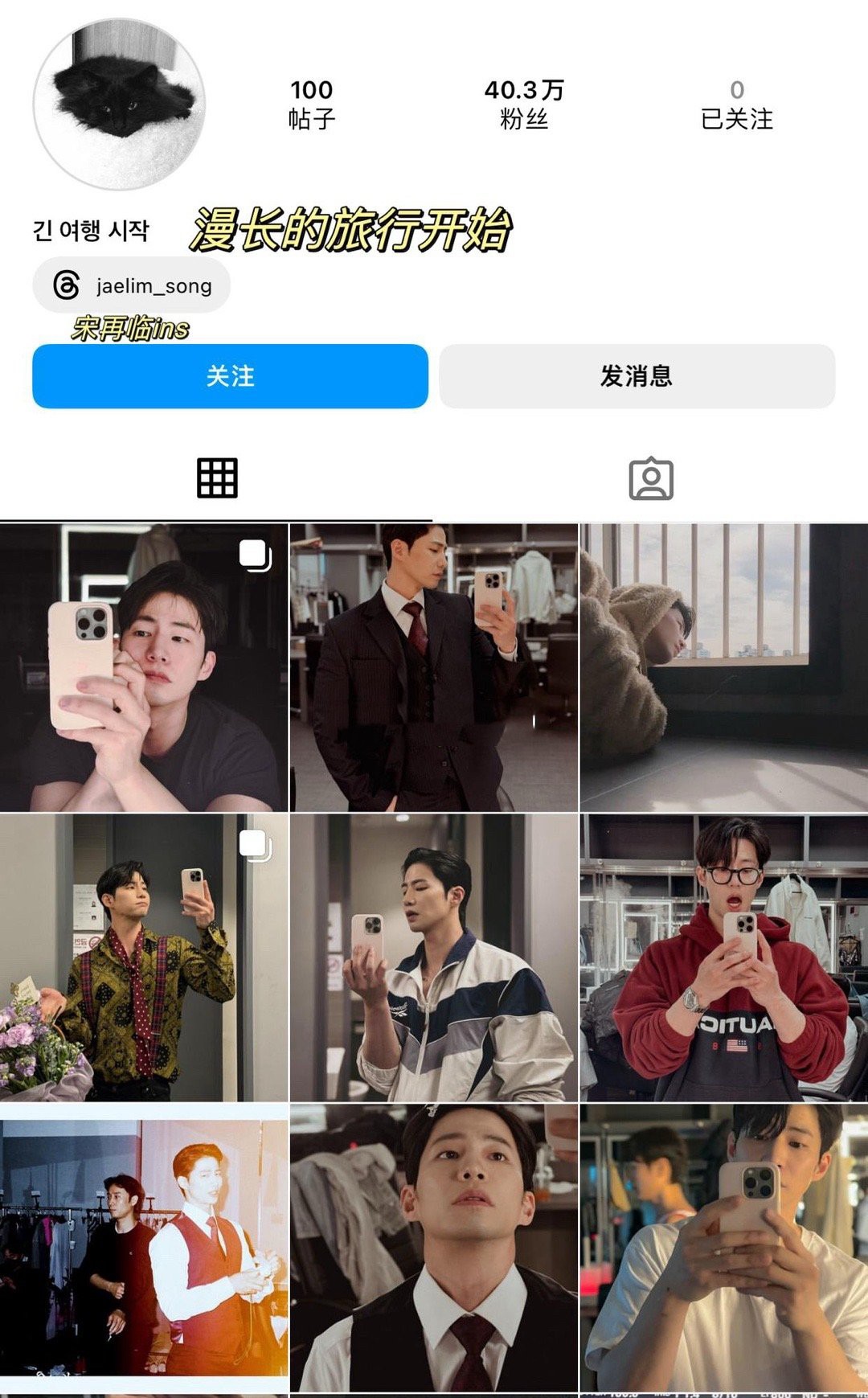Screen dimensions: 868x1398
Task: Switch to the tagged photos tab
Action: pyautogui.click(x=650, y=479)
